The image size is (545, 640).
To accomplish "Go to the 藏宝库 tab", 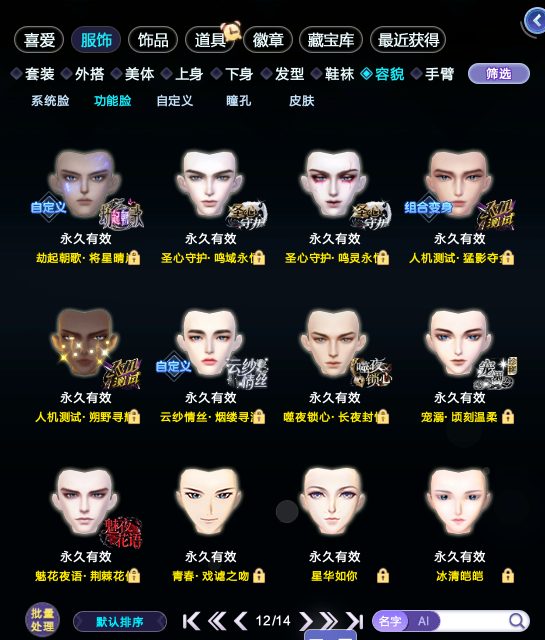I will coord(331,40).
